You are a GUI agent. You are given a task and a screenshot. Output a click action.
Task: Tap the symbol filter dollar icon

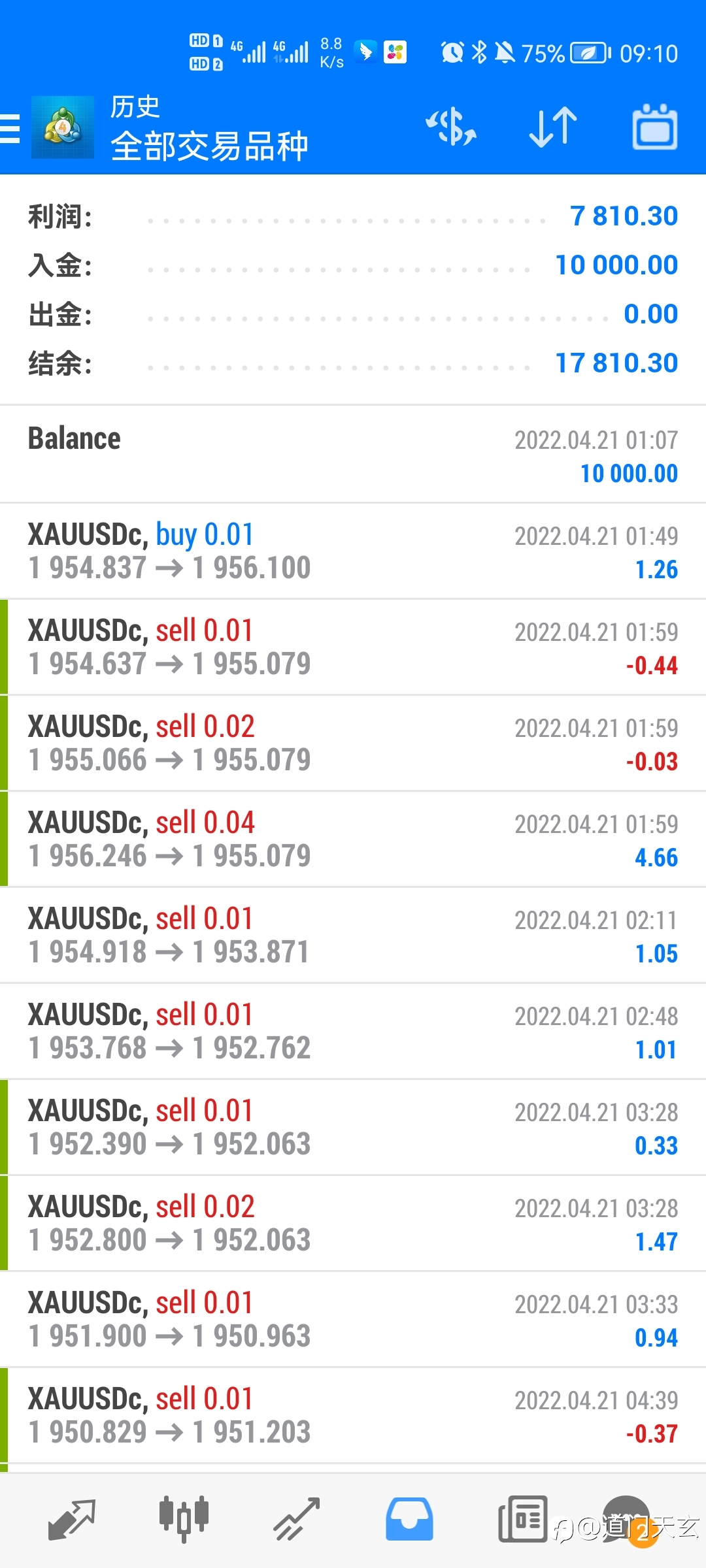click(x=451, y=127)
